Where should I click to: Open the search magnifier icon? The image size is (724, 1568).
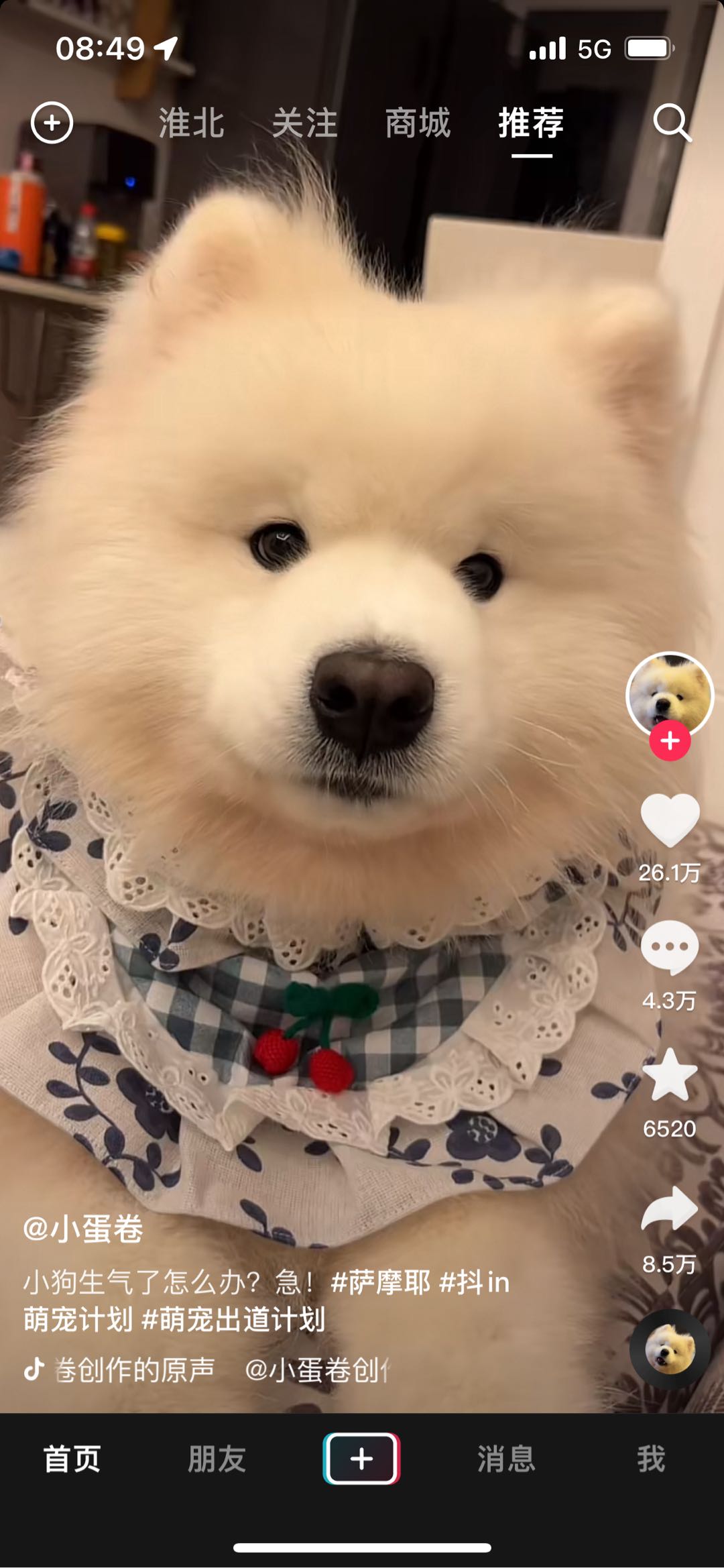(x=672, y=123)
